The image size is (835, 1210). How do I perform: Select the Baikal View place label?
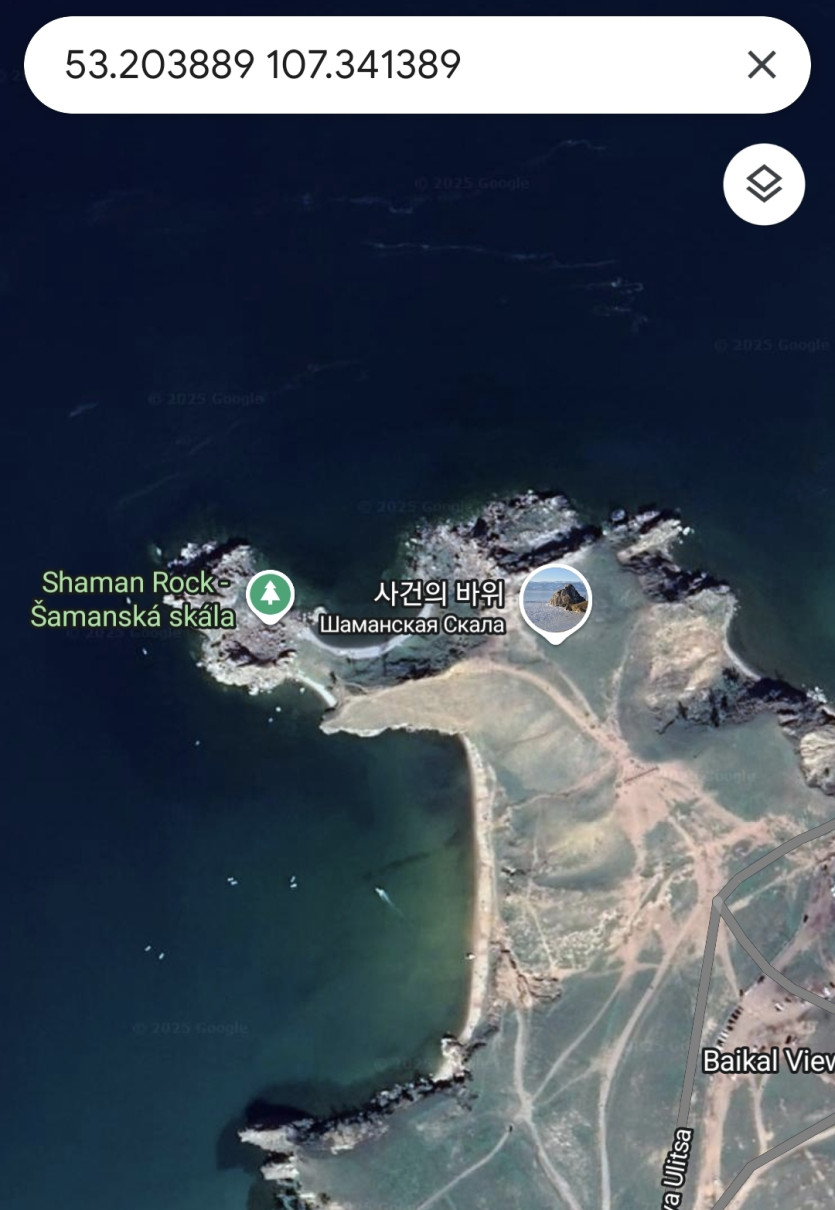coord(767,1061)
